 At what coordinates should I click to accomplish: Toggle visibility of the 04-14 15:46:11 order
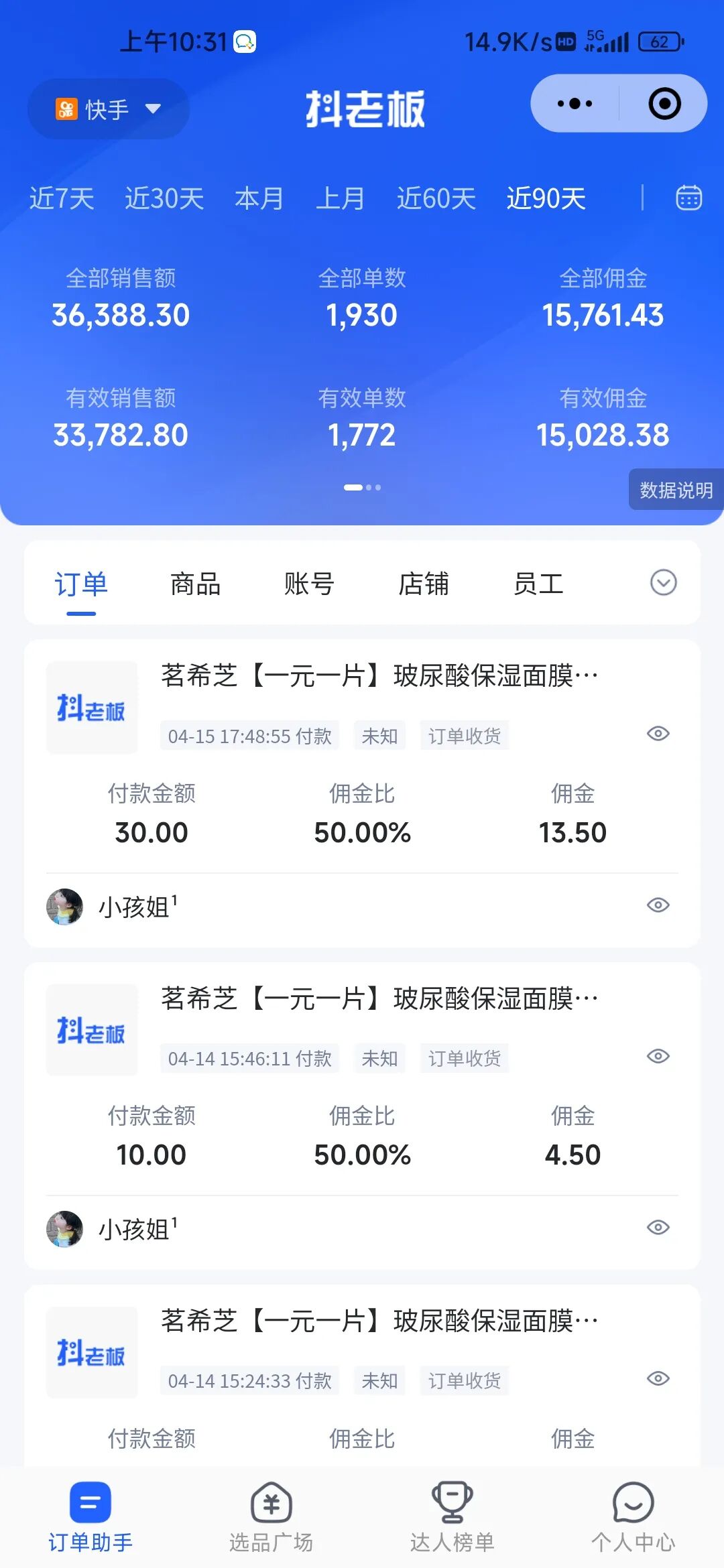[658, 1056]
